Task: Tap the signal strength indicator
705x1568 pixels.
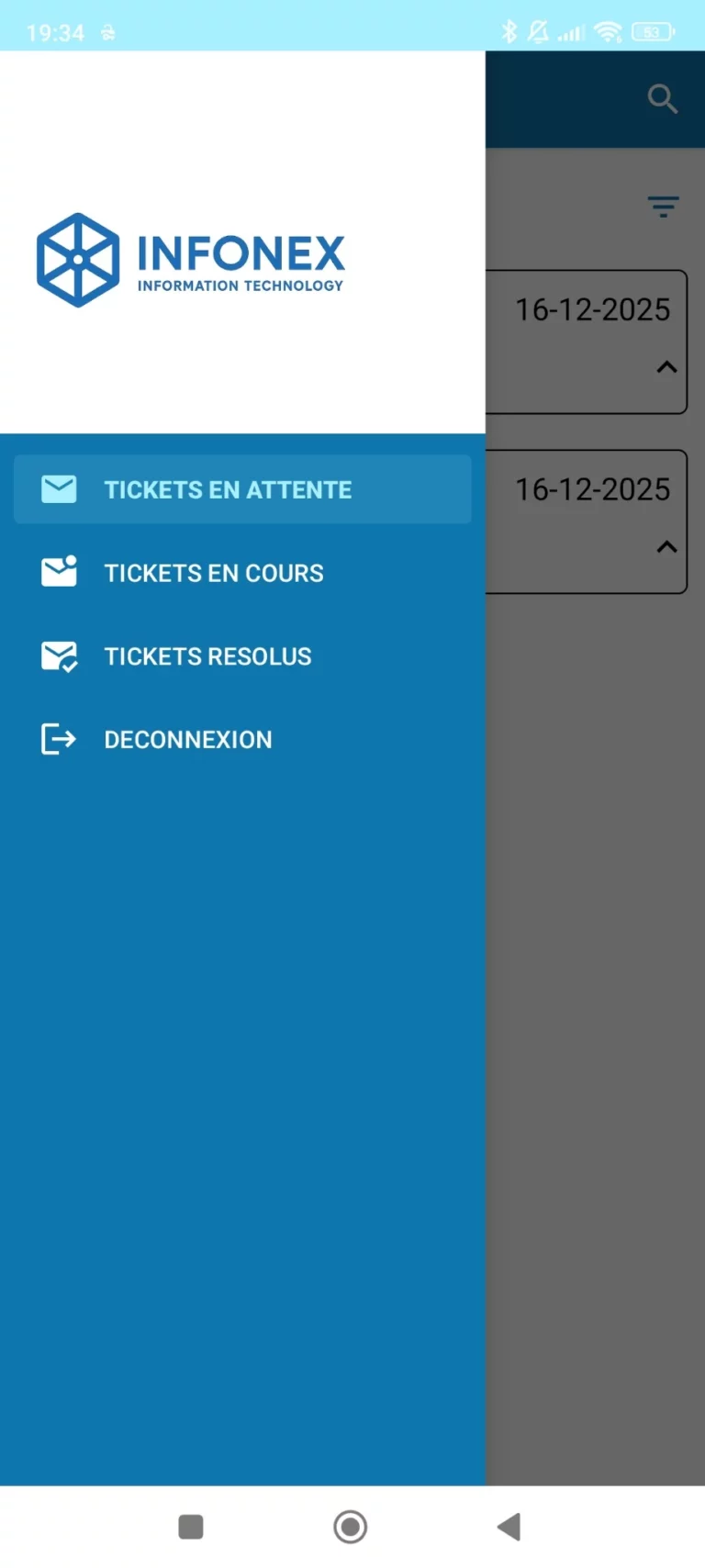Action: [571, 32]
